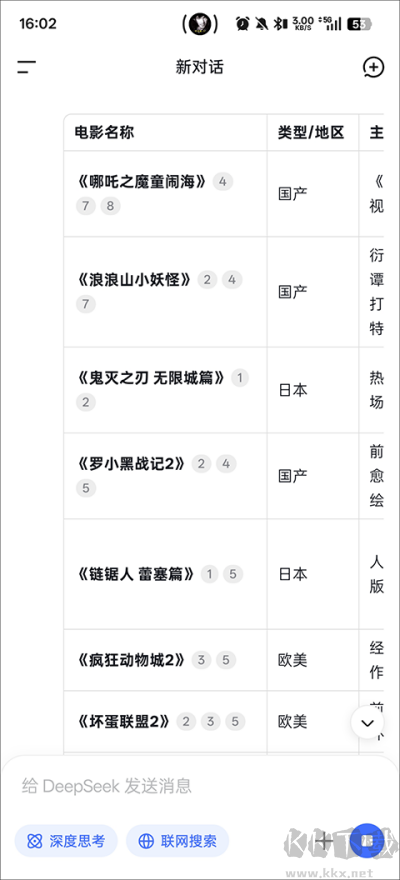This screenshot has width=400, height=880.
Task: Open citation 1 next to 《鬼灭之刃 无限城篇》
Action: [240, 378]
